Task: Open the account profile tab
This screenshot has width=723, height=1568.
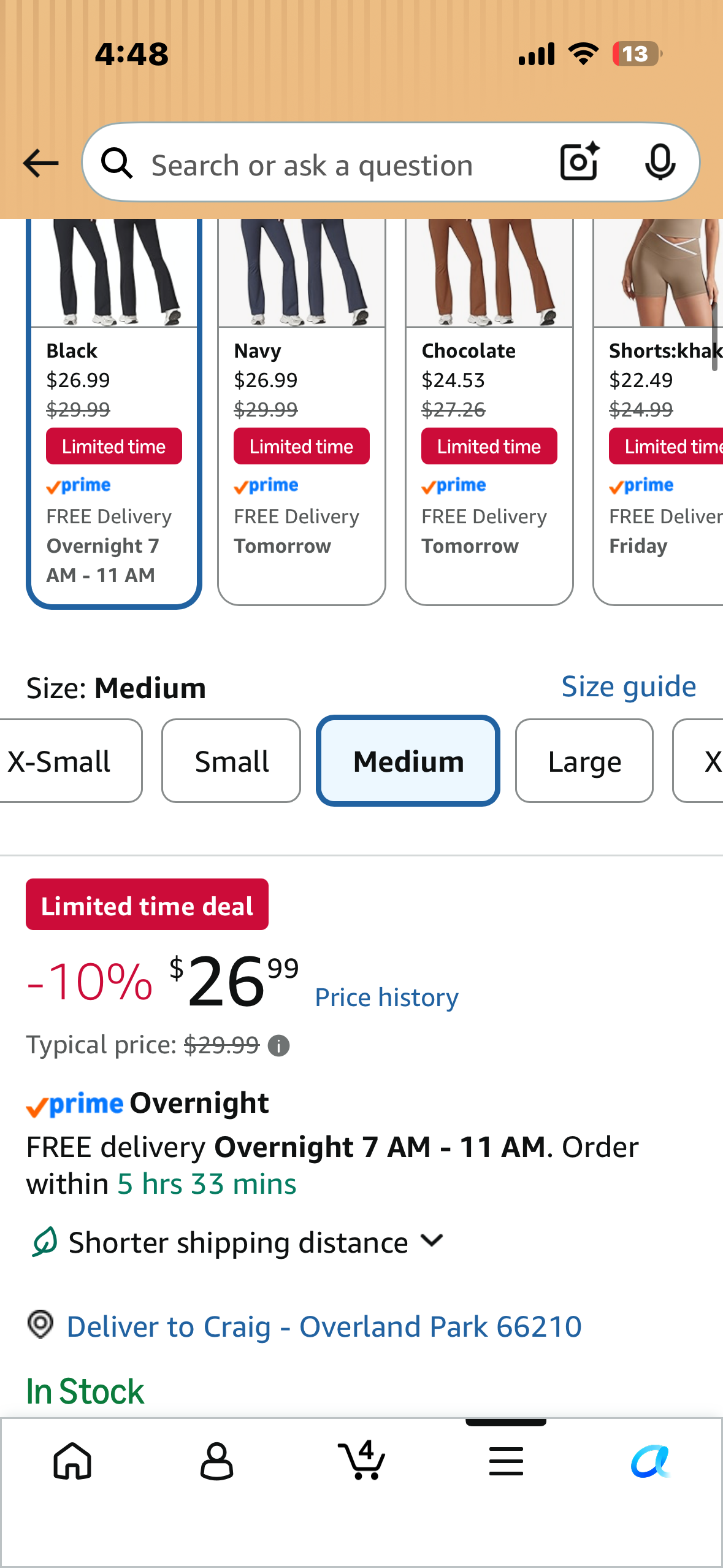Action: pos(217,1461)
